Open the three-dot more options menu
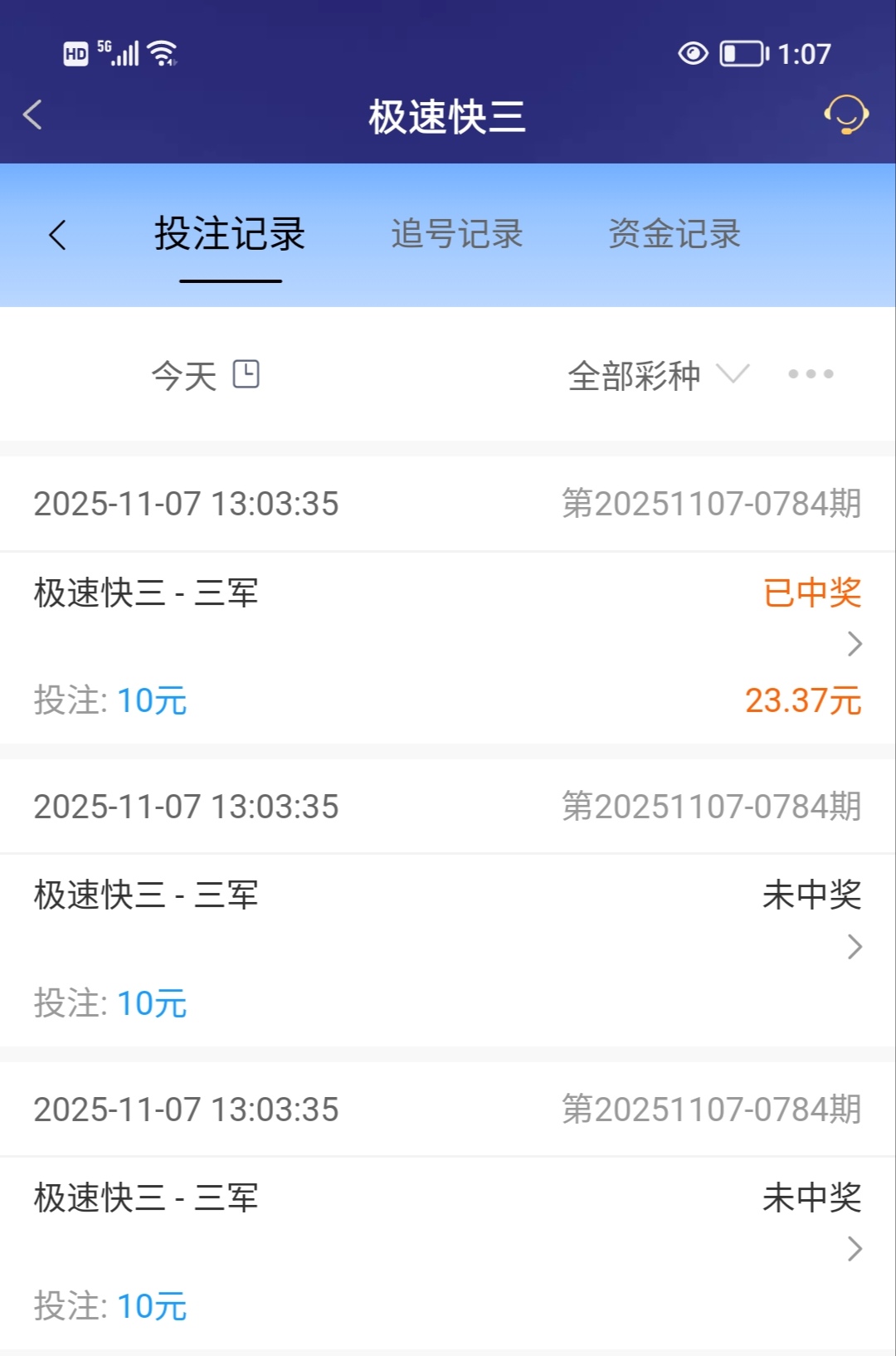Screen dimensions: 896x1356 811,374
